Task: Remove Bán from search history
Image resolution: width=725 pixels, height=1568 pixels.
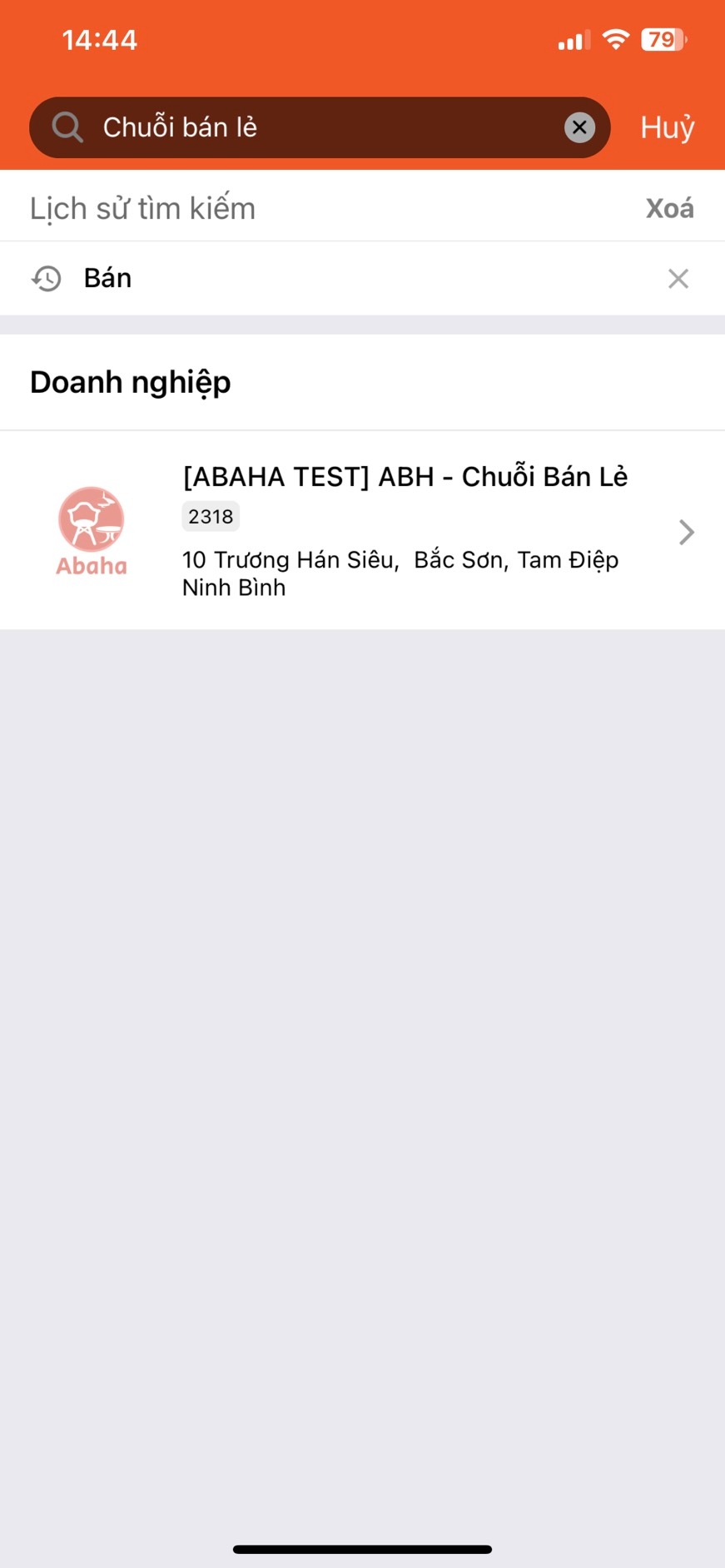Action: click(x=678, y=279)
